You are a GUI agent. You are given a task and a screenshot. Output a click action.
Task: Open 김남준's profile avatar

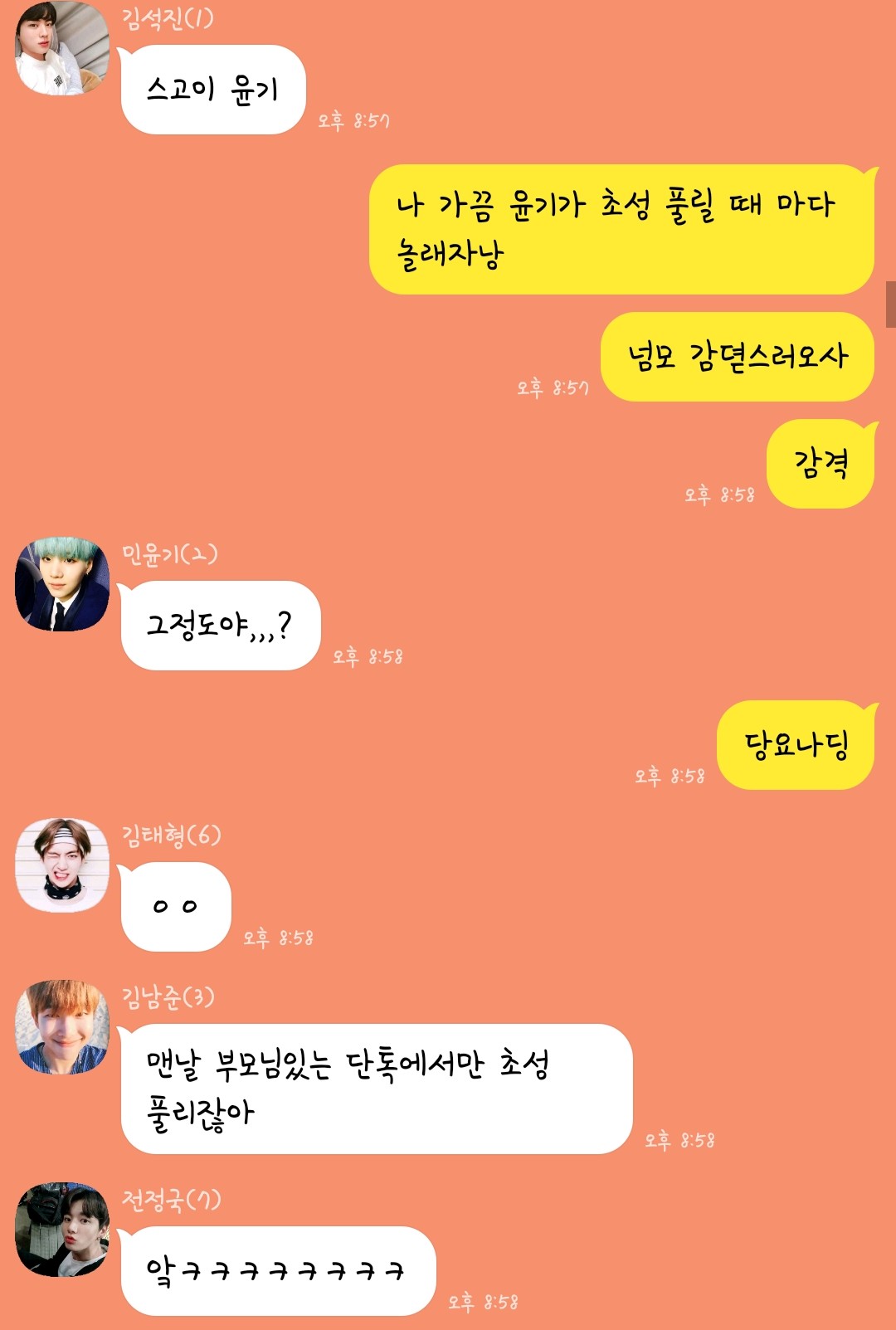coord(62,1027)
